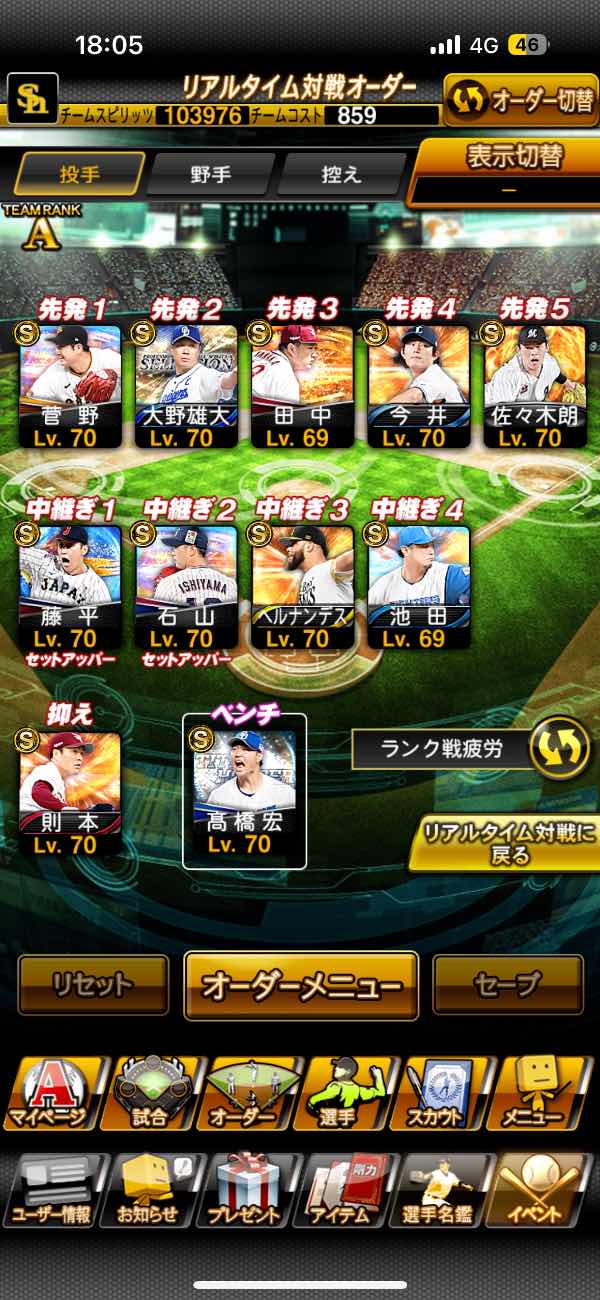Toggle the ランク戦疲労 switch button
Screen dimensions: 600x1300
pyautogui.click(x=558, y=748)
